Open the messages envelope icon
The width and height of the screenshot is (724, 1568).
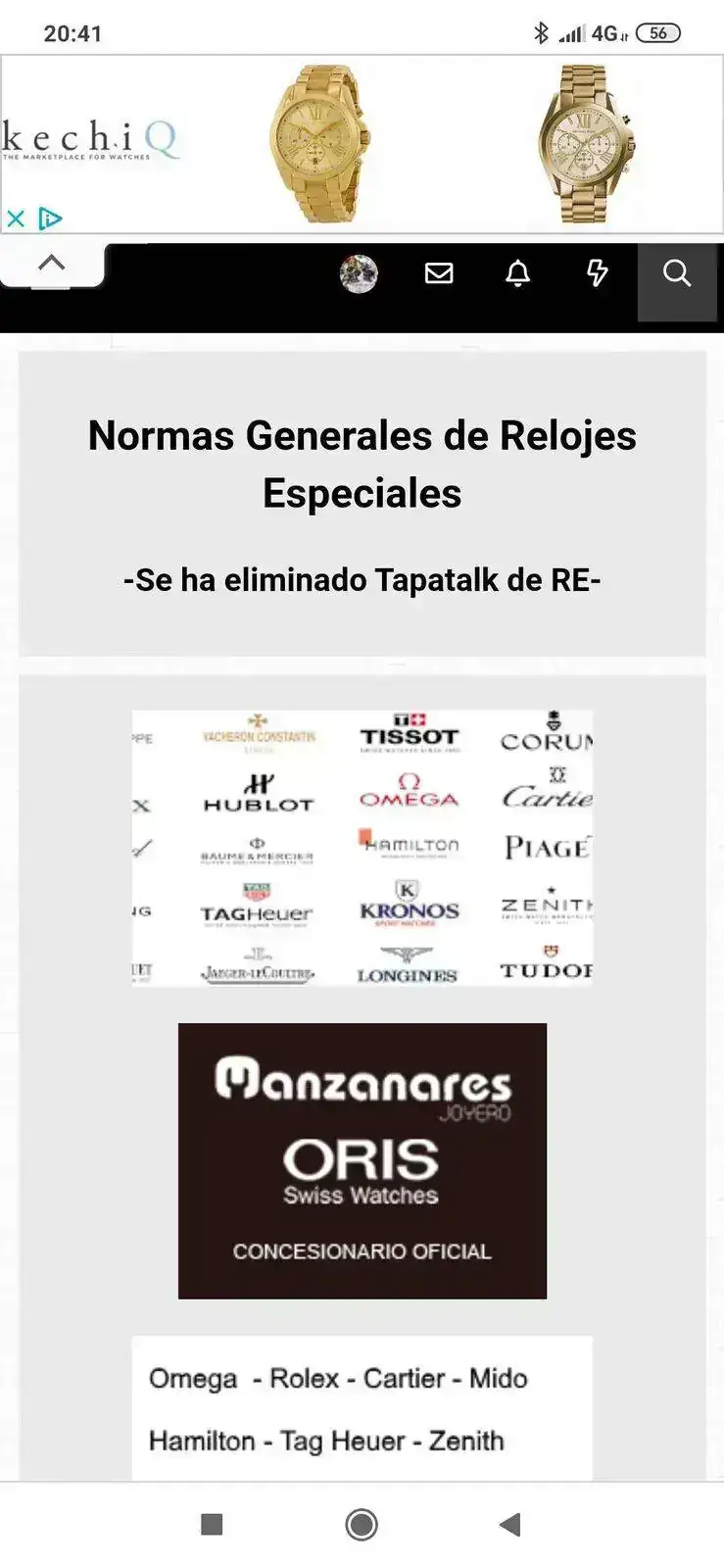439,273
